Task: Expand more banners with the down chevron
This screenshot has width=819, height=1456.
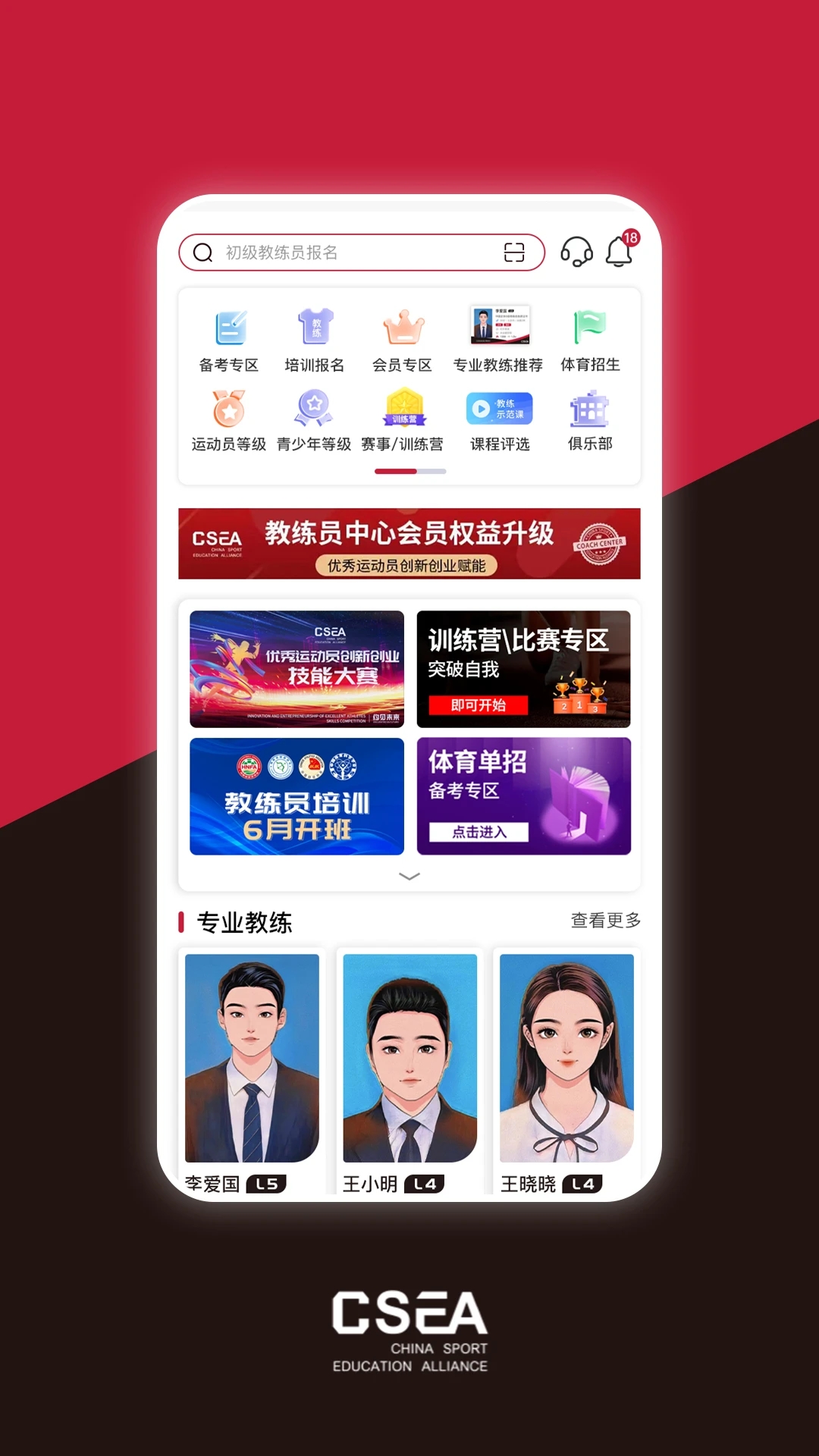Action: tap(409, 876)
